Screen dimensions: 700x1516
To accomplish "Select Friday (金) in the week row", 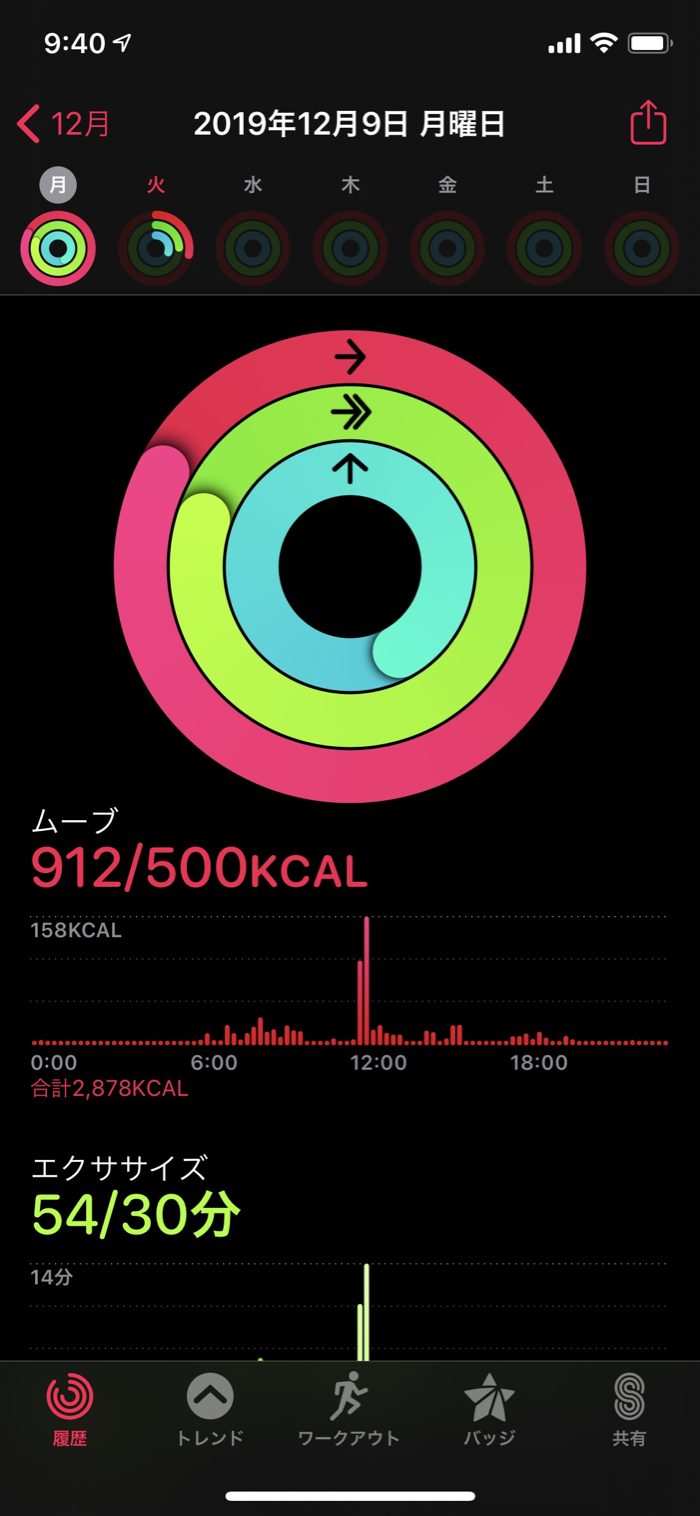I will 447,247.
